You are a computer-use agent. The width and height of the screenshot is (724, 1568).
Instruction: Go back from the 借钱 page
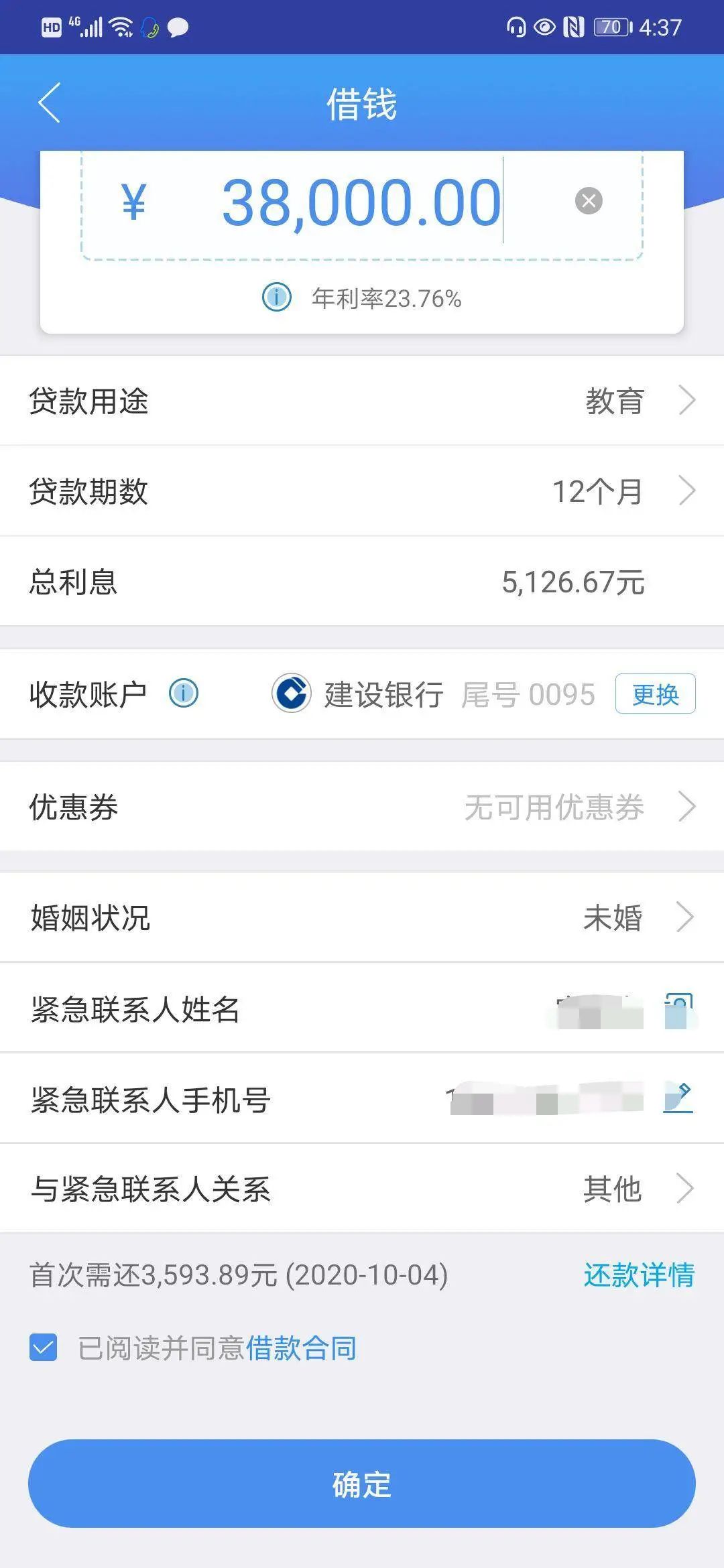[x=50, y=103]
